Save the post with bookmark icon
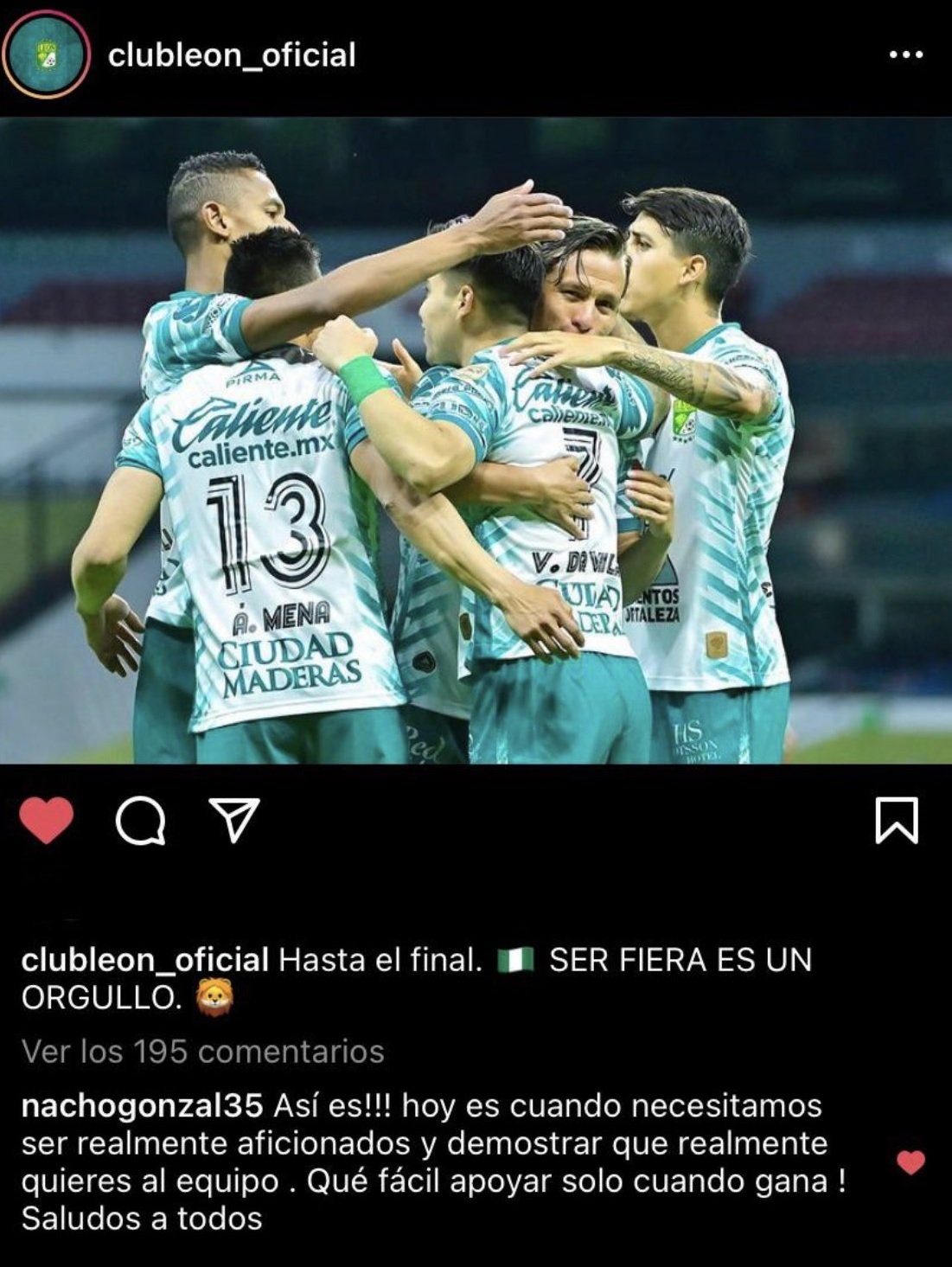Screen dimensions: 952x1267 click(x=897, y=820)
